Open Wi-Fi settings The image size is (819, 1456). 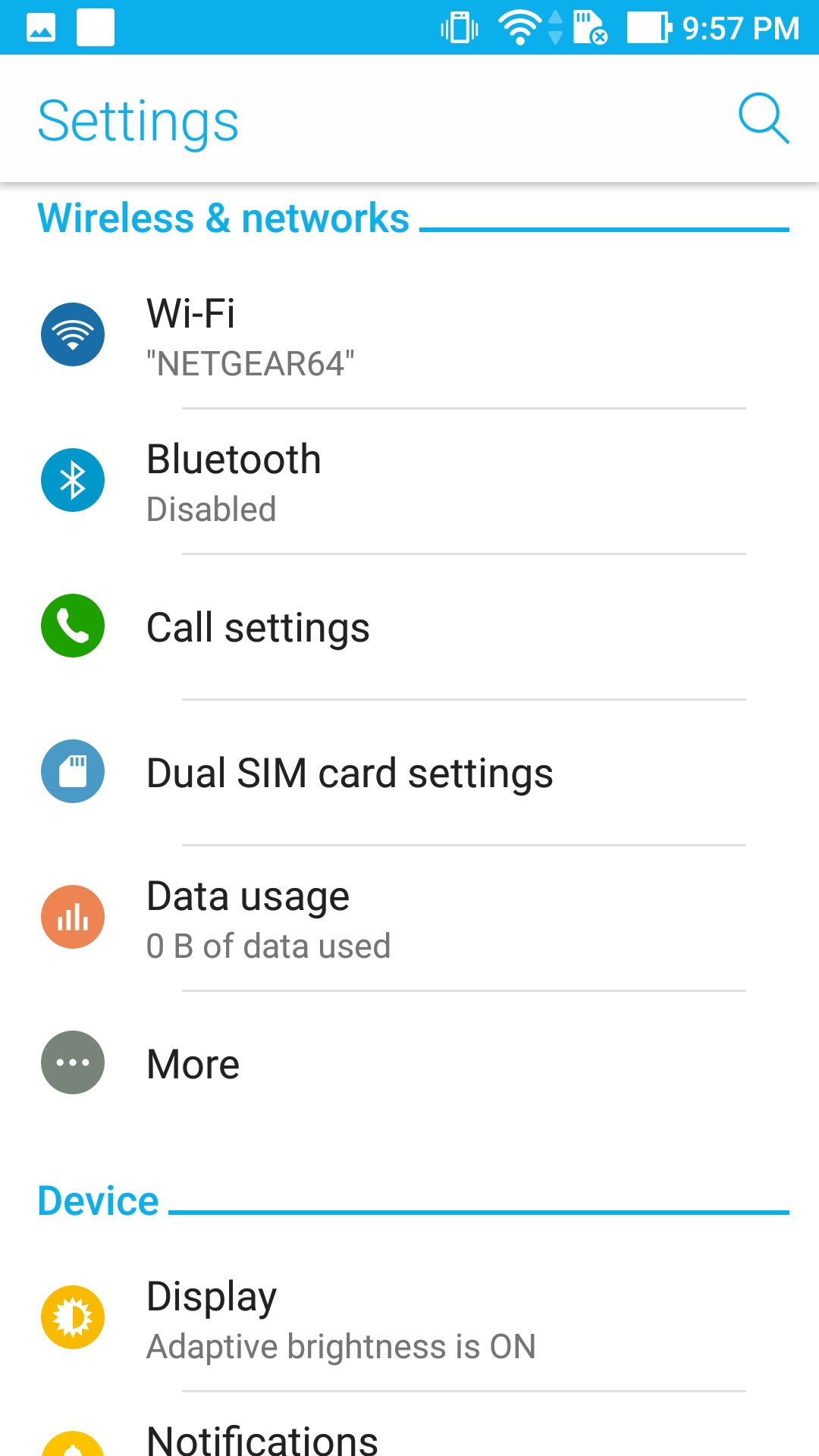point(409,335)
